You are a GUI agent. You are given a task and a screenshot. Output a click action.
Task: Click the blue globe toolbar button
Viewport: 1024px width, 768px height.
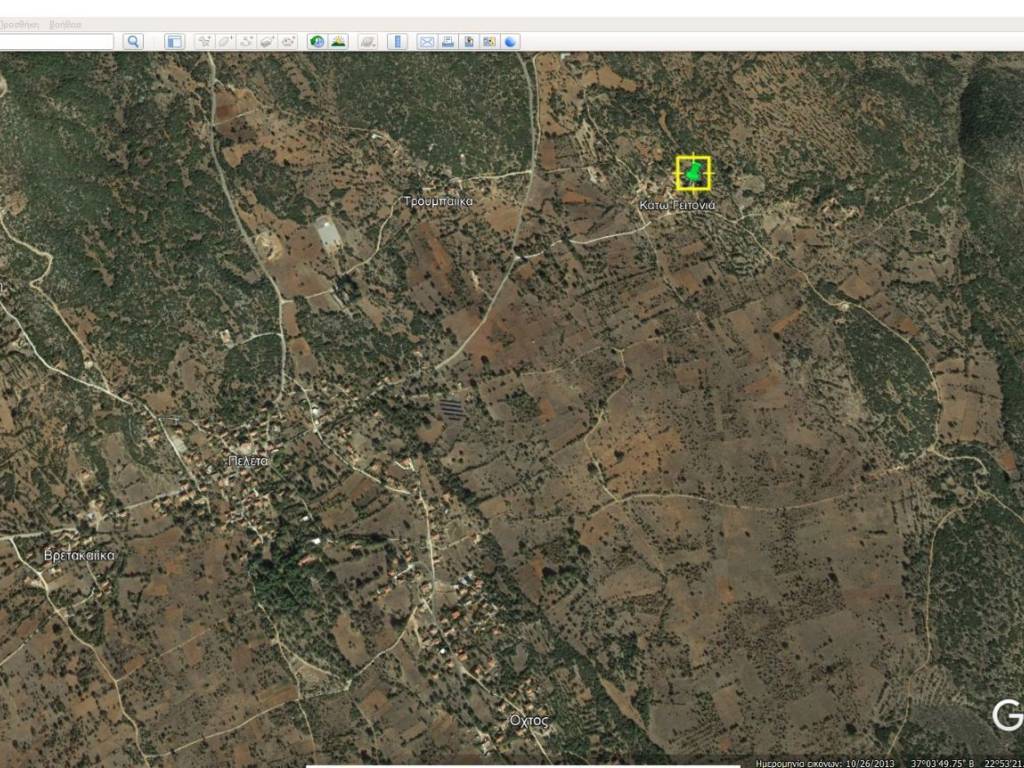511,41
